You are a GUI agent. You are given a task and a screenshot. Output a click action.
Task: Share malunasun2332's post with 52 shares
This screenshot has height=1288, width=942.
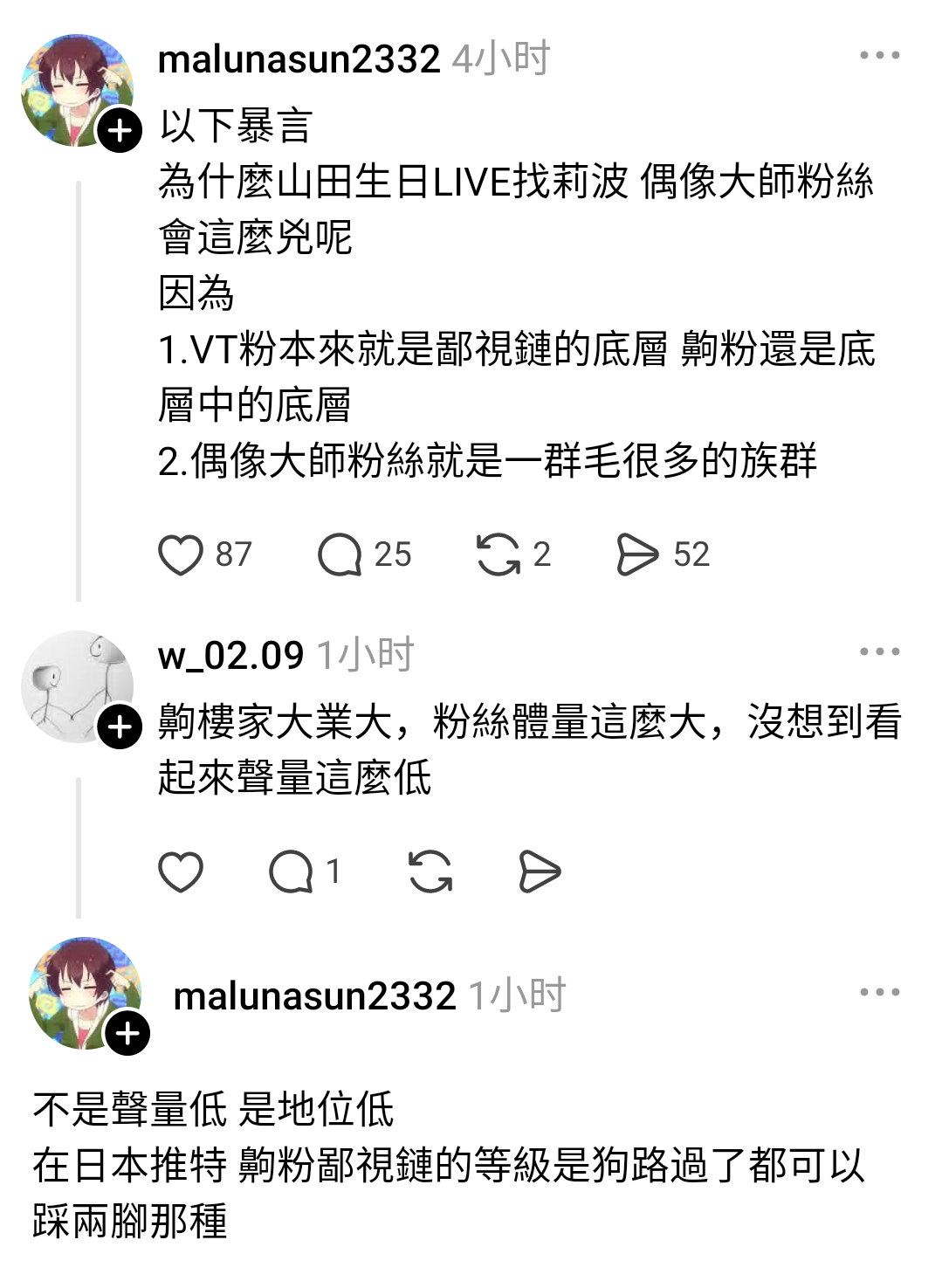pos(637,554)
